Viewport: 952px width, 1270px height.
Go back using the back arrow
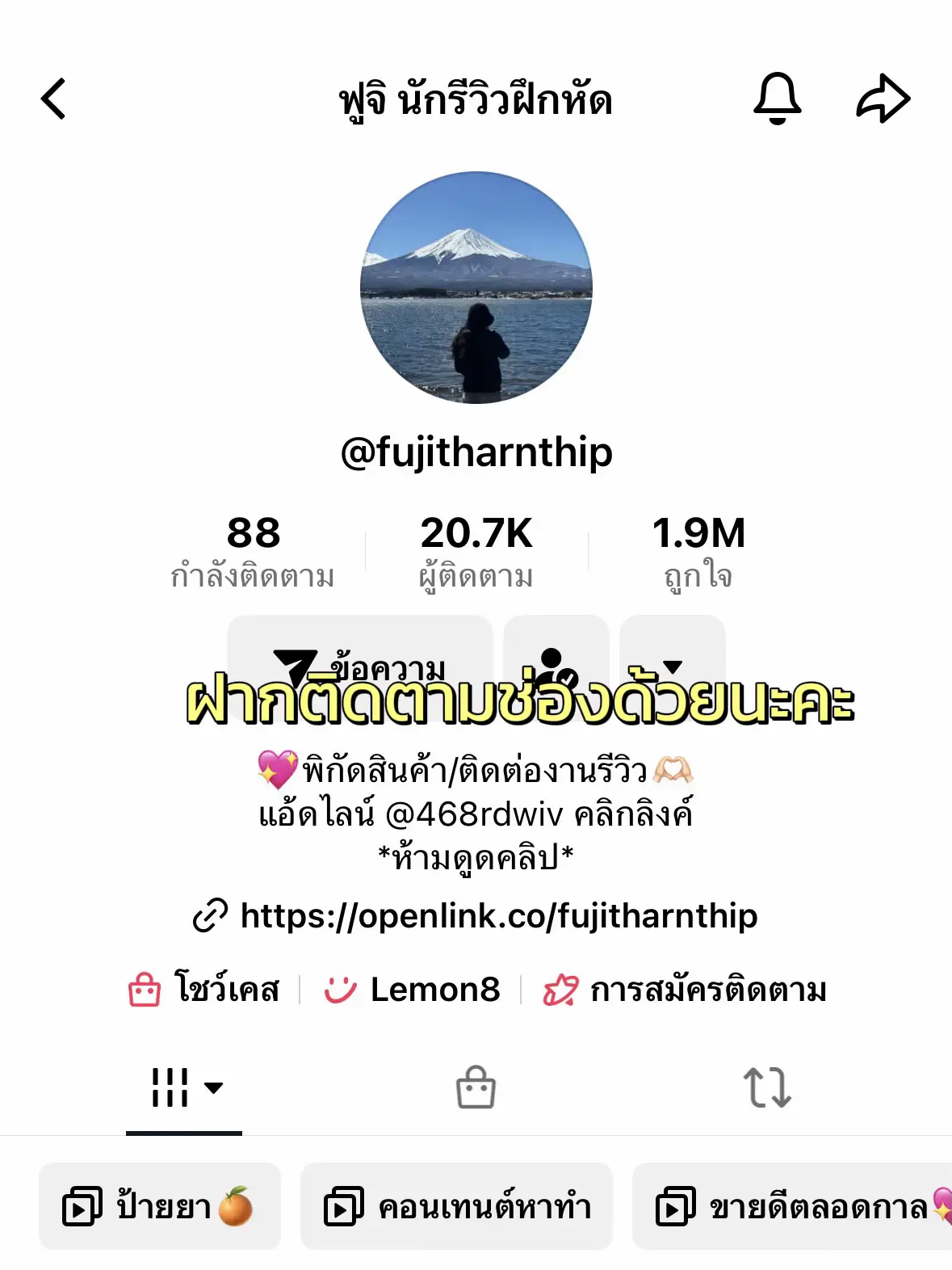click(x=53, y=99)
